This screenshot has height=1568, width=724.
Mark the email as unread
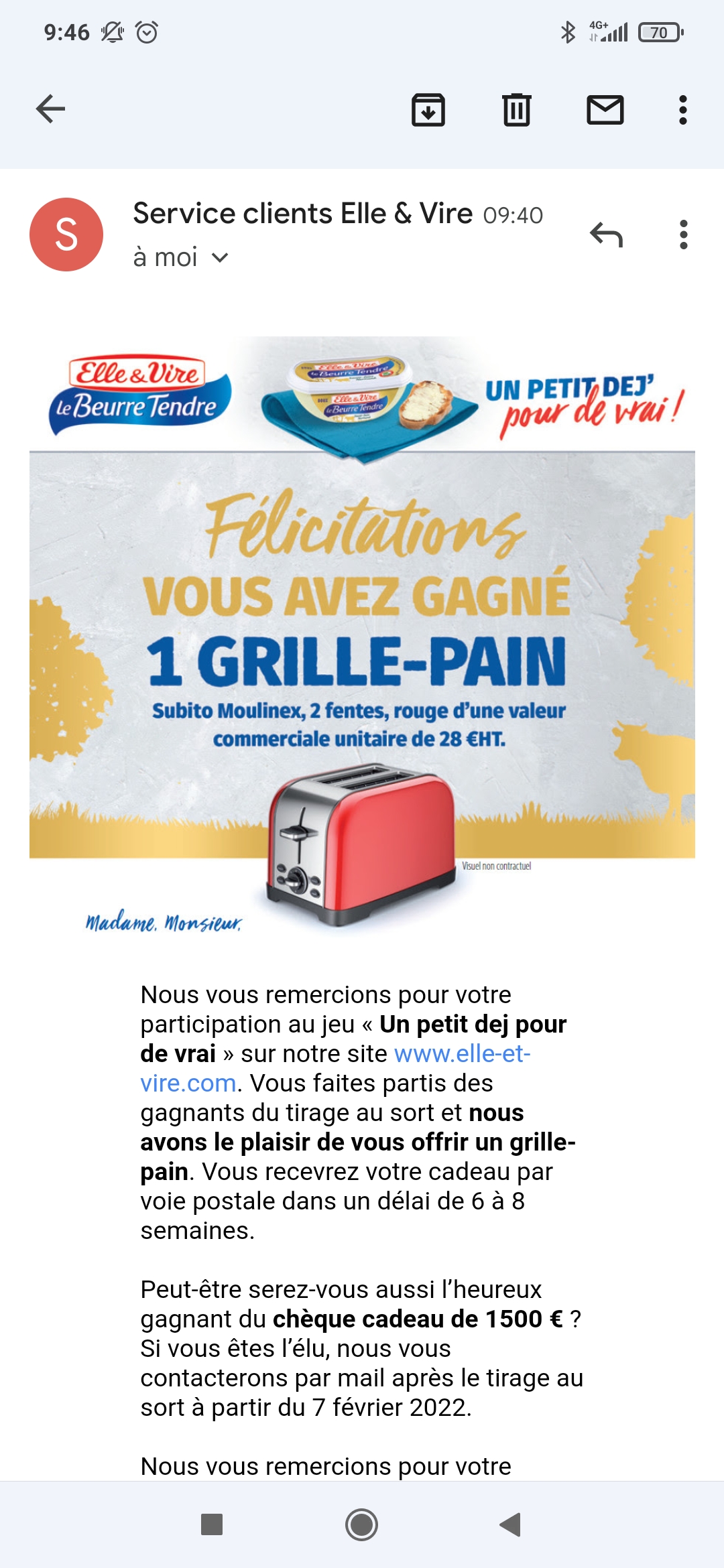tap(605, 110)
